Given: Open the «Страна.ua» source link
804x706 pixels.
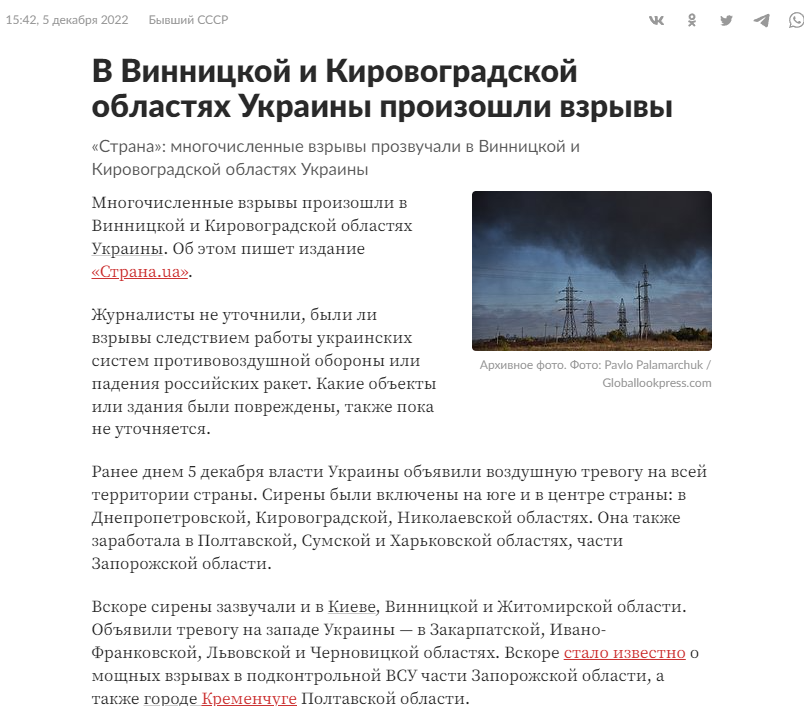Looking at the screenshot, I should [x=140, y=271].
